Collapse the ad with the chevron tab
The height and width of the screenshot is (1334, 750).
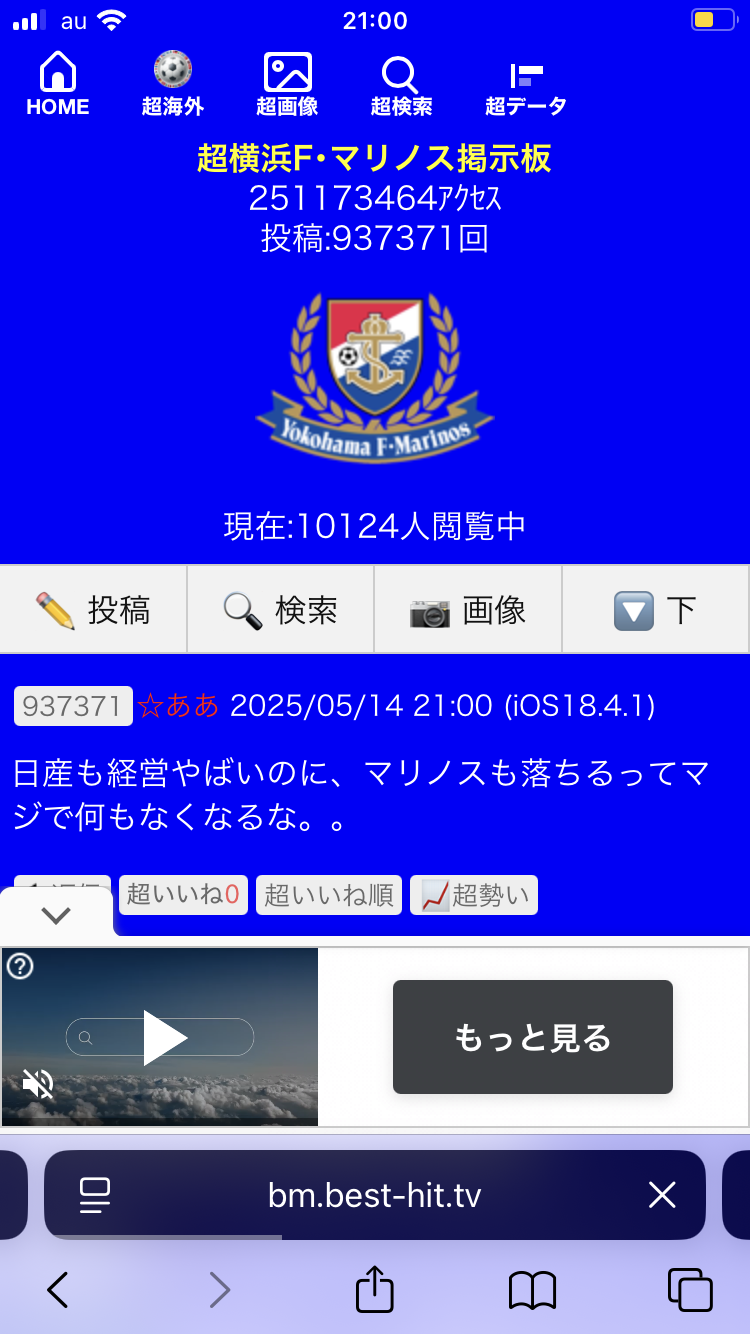coord(56,914)
